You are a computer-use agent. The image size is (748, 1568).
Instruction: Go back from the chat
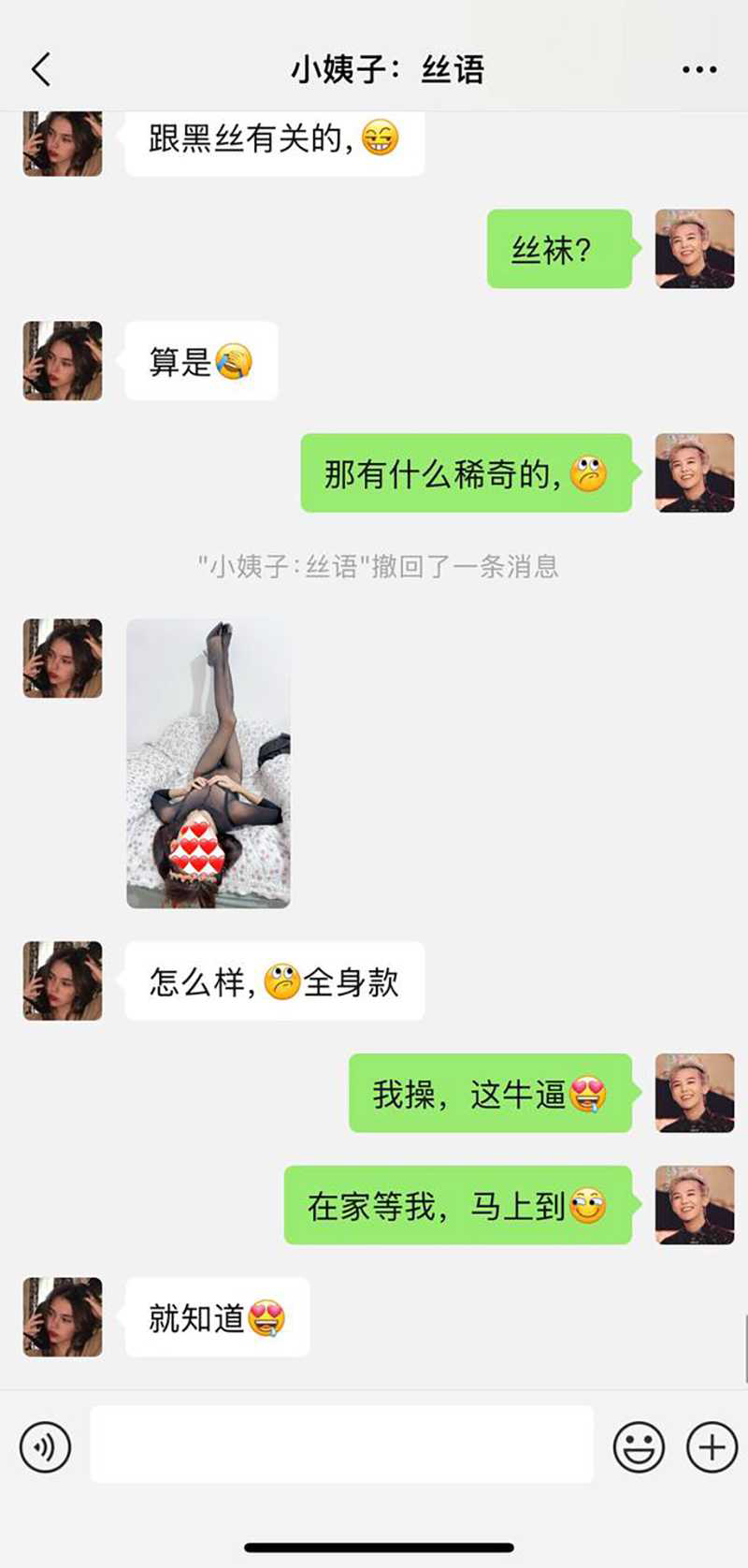(x=41, y=69)
